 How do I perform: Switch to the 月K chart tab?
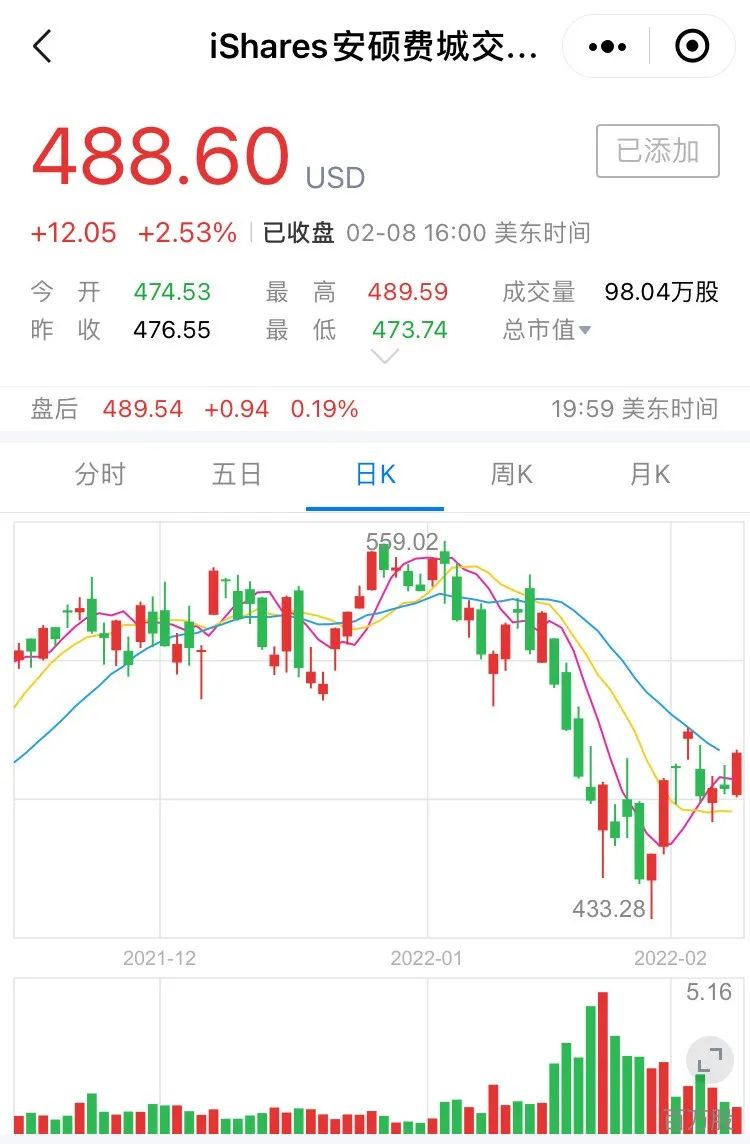click(x=649, y=474)
